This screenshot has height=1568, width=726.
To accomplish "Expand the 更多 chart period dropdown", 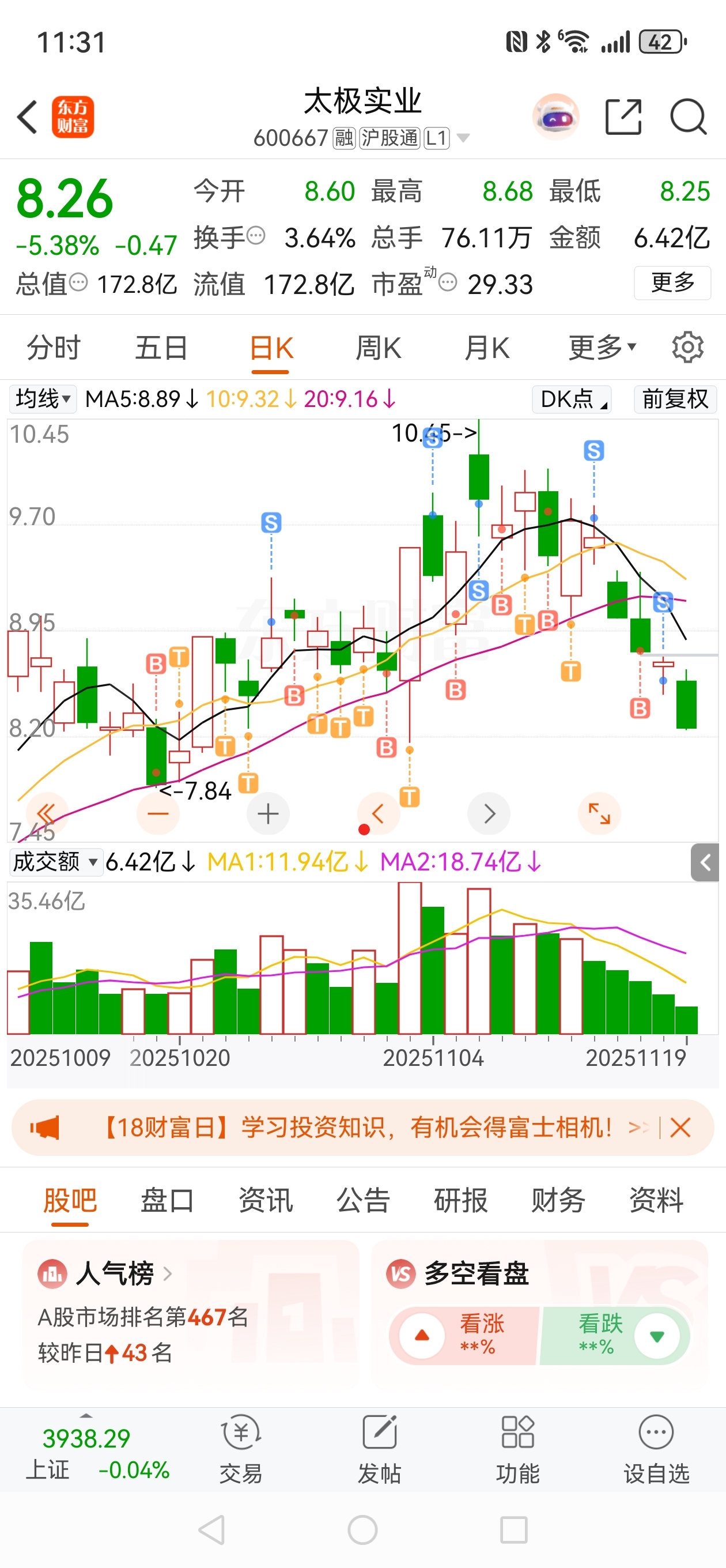I will coord(602,348).
